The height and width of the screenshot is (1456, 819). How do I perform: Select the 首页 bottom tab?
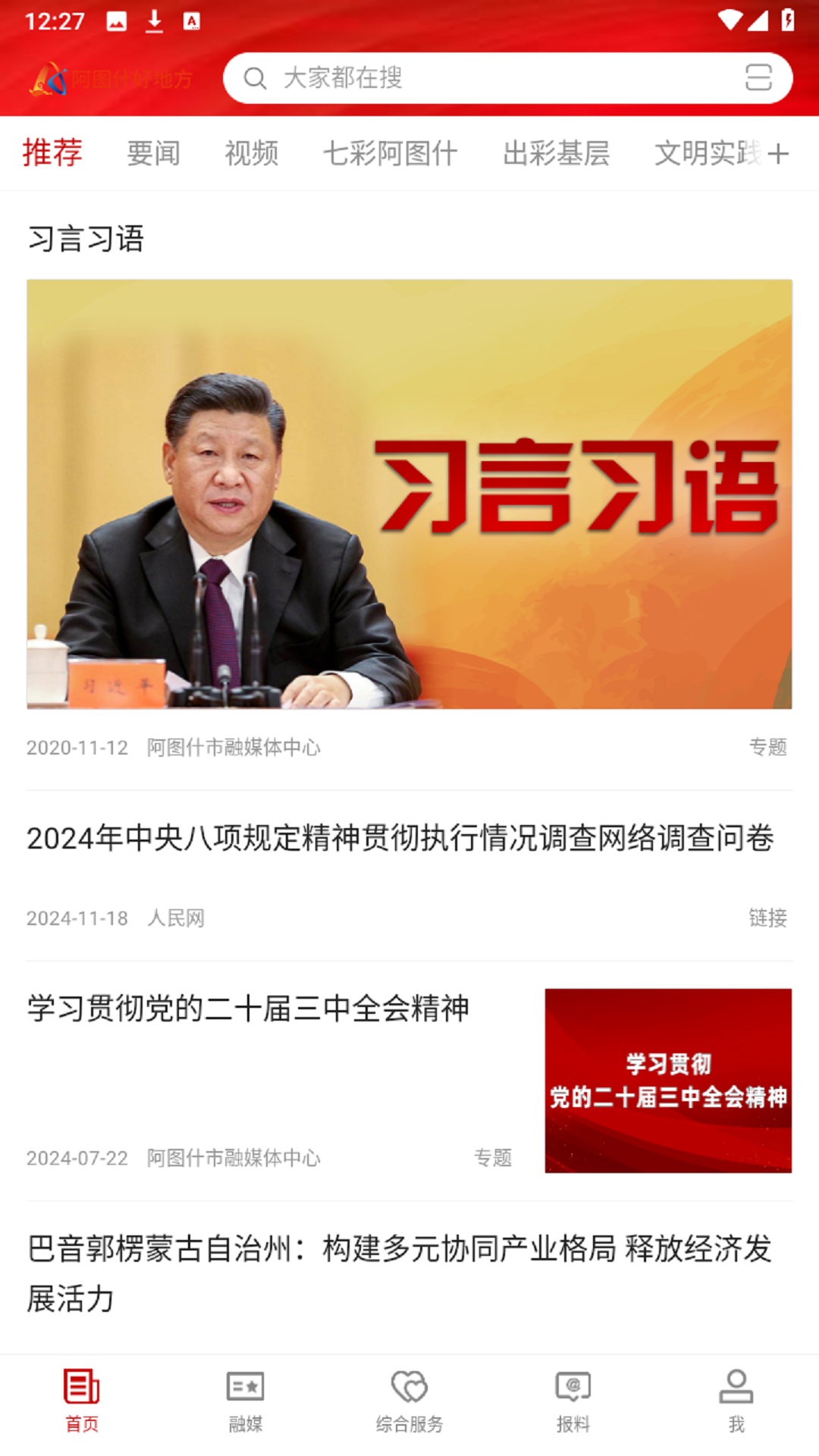click(82, 1401)
